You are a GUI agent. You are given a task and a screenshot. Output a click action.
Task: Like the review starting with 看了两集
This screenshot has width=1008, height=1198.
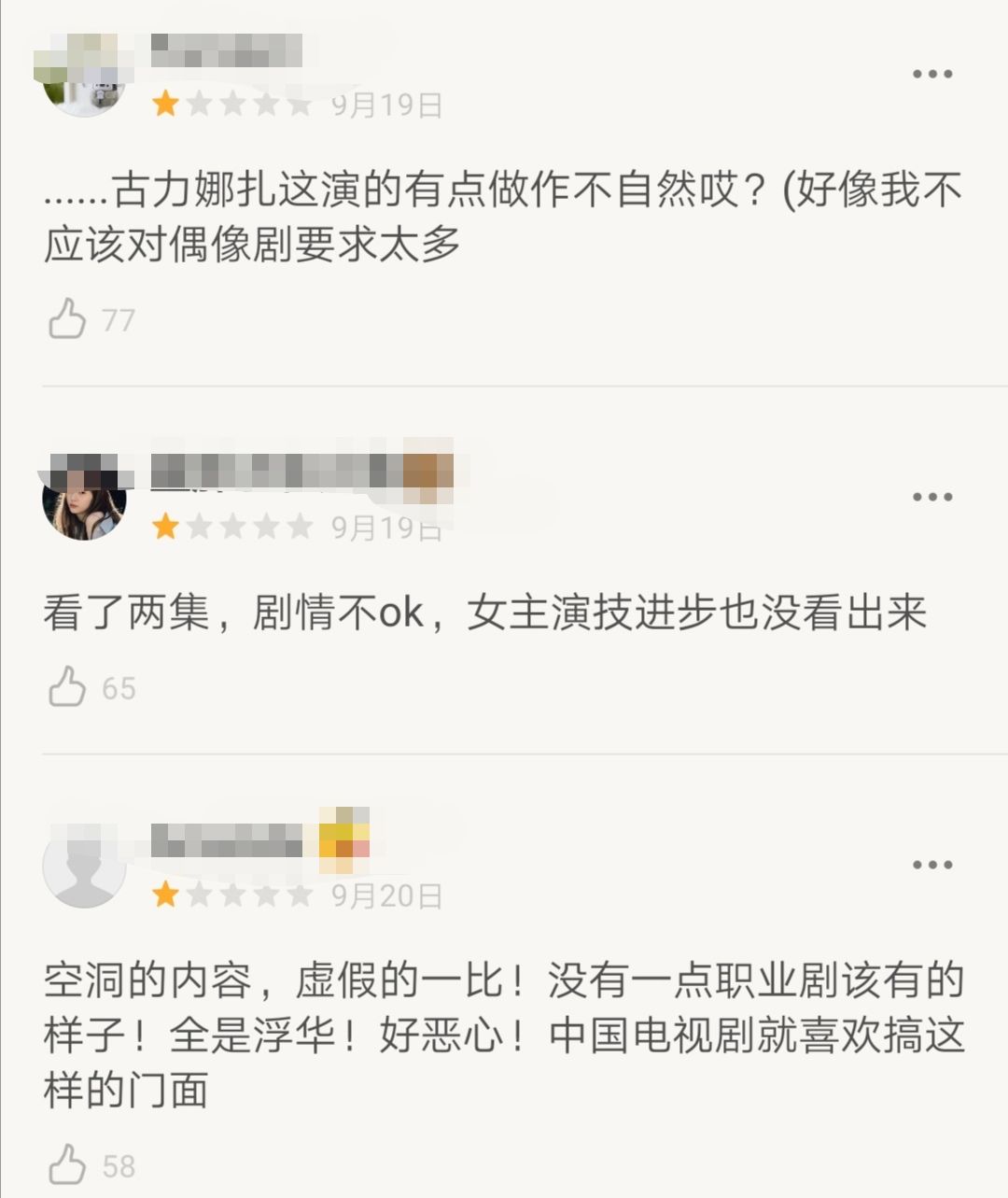pos(67,688)
